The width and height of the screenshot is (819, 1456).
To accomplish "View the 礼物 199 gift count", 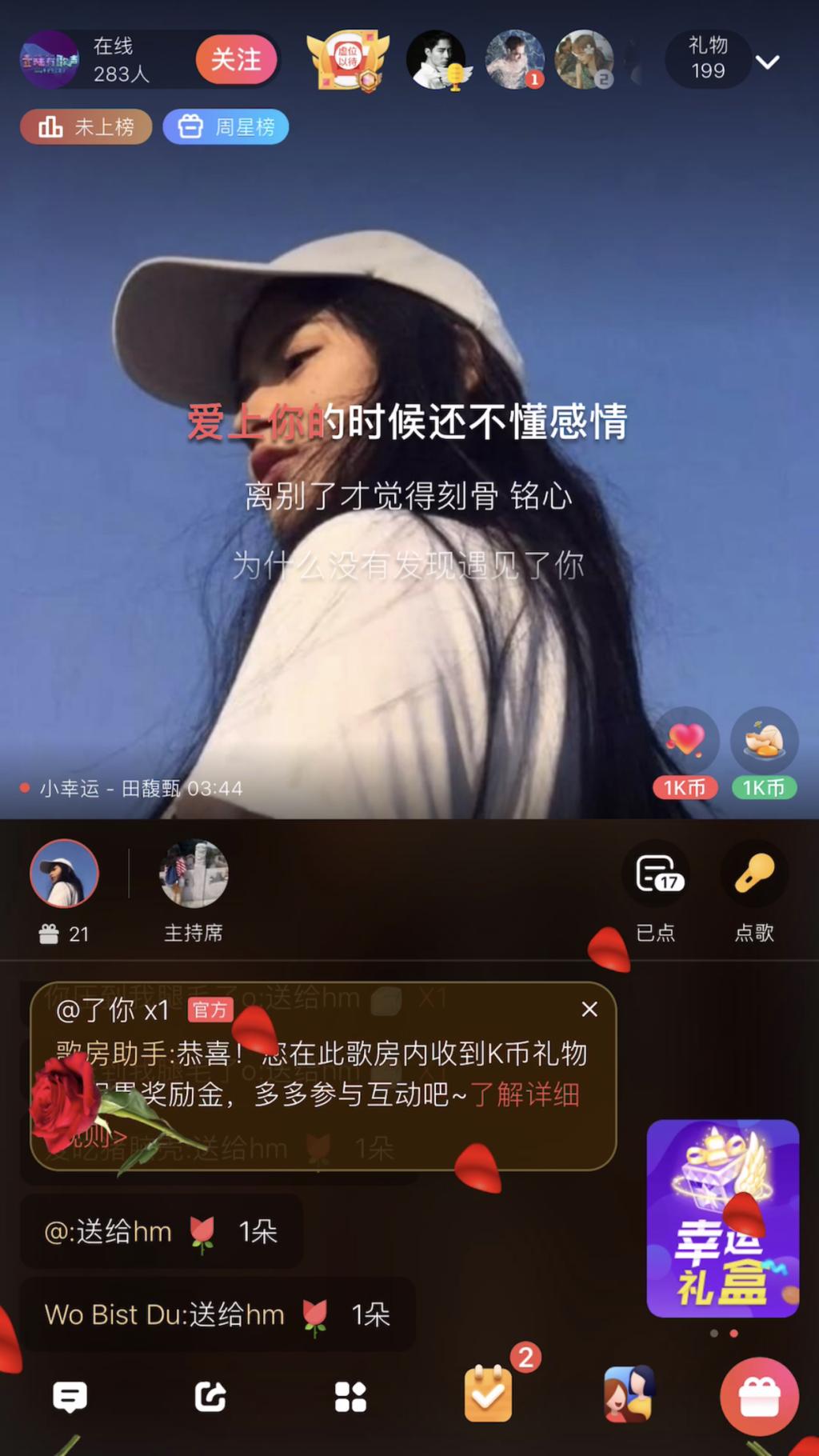I will click(708, 59).
